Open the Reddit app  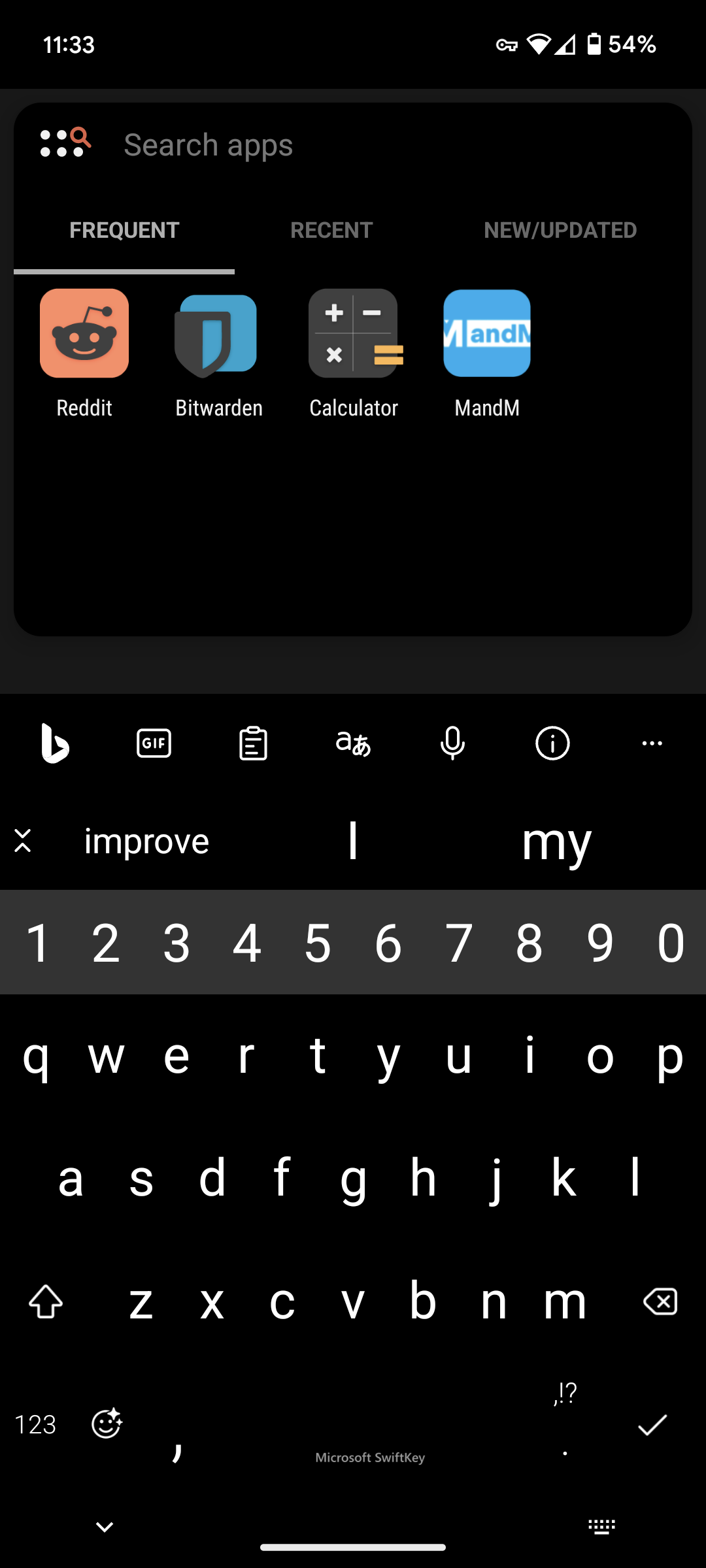pos(84,353)
